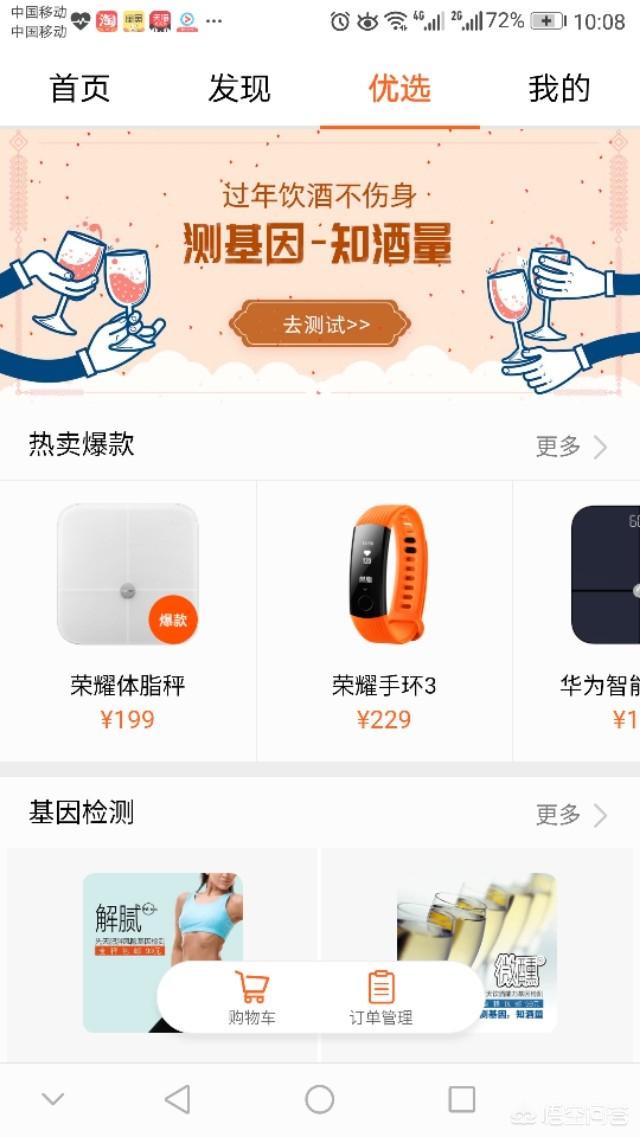The width and height of the screenshot is (640, 1137).
Task: Tap the 去测试 banner button
Action: [x=320, y=325]
